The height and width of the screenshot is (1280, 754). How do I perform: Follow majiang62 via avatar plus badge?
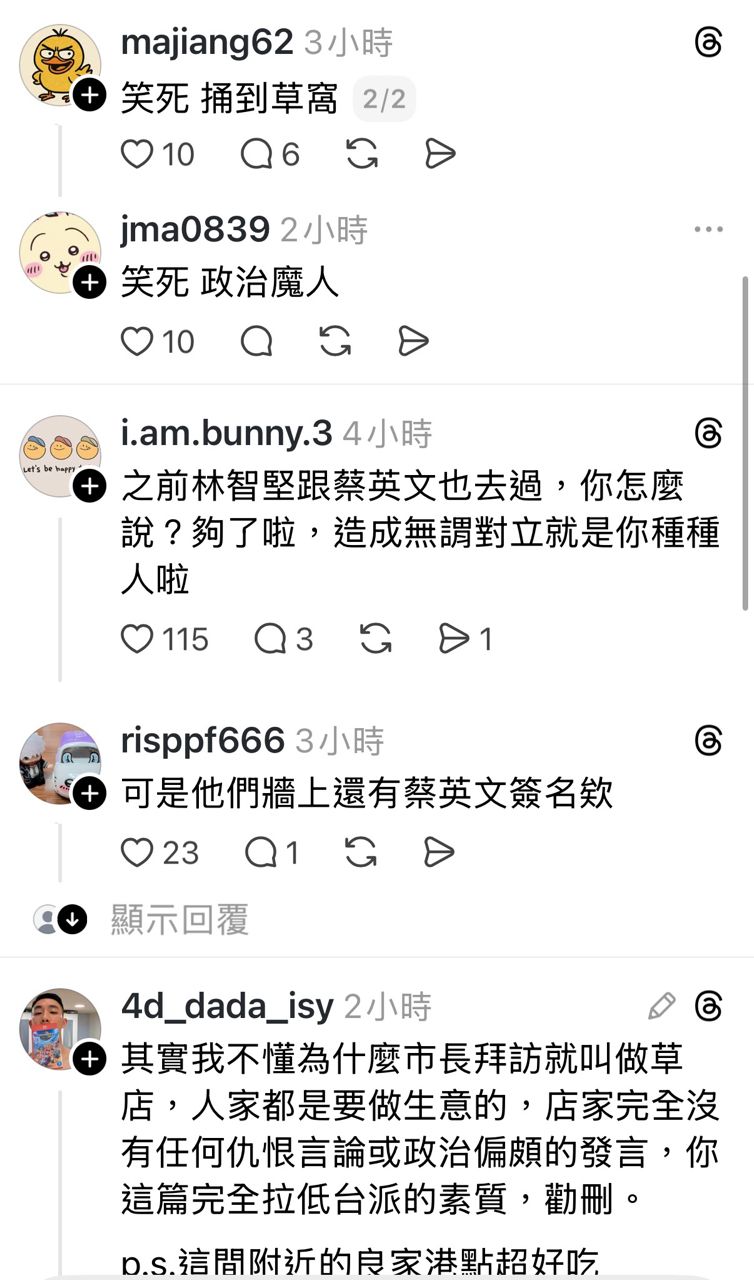89,96
